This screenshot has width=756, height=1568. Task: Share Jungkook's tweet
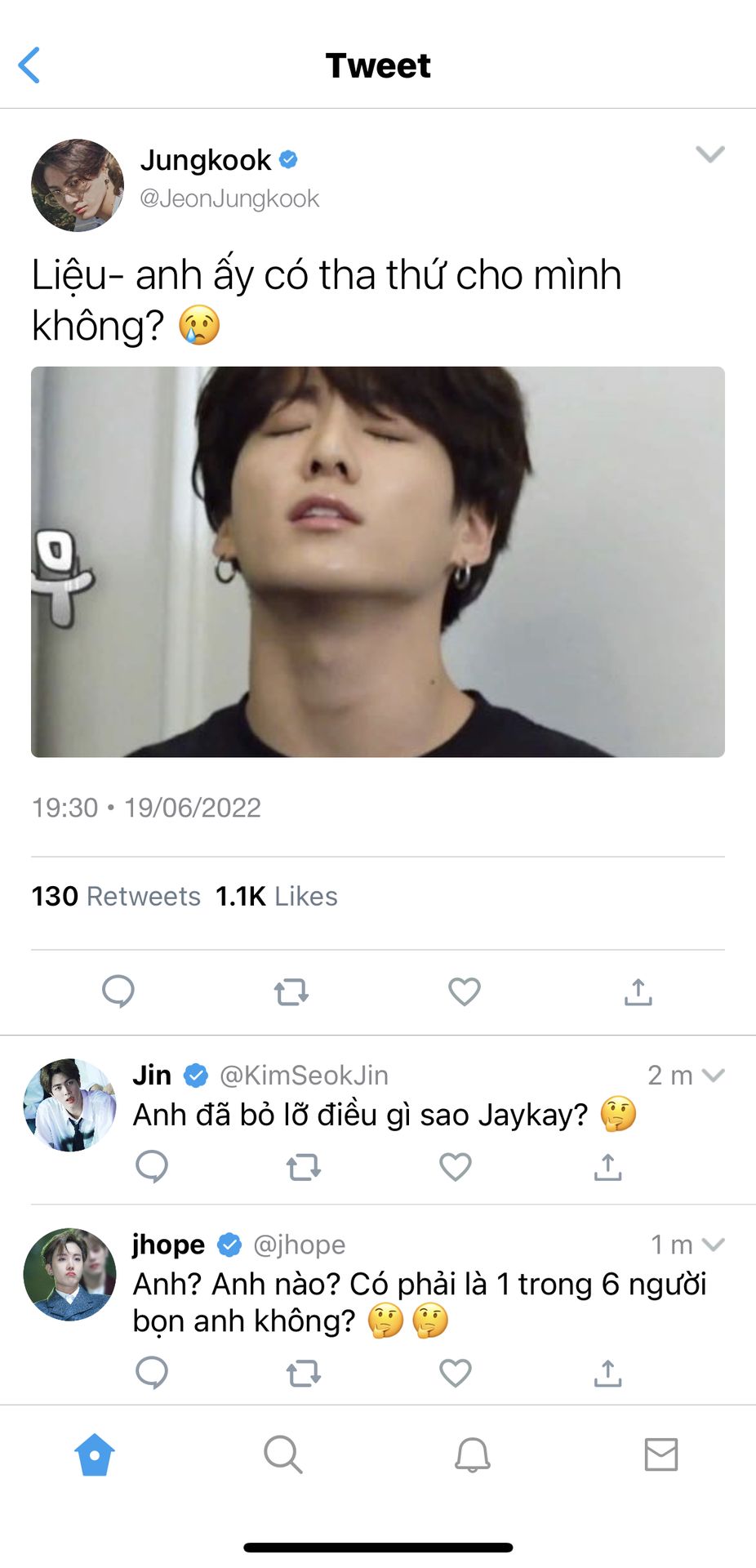click(638, 991)
